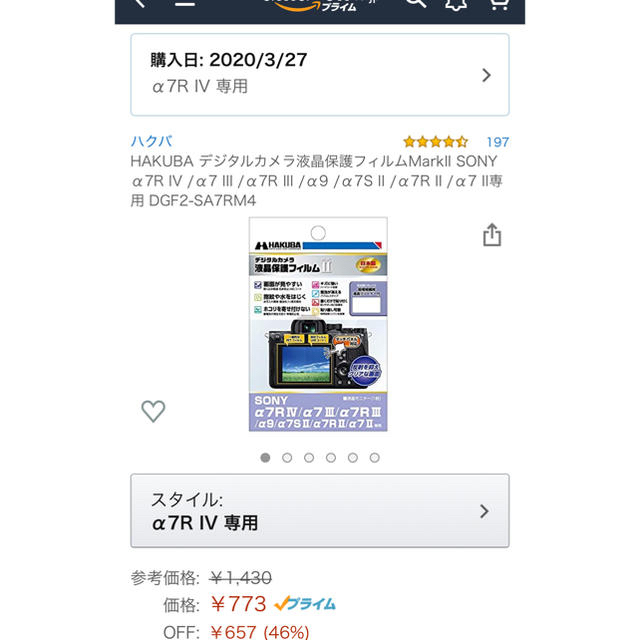Open the 197 customer reviews
Image resolution: width=640 pixels, height=640 pixels.
pos(497,142)
